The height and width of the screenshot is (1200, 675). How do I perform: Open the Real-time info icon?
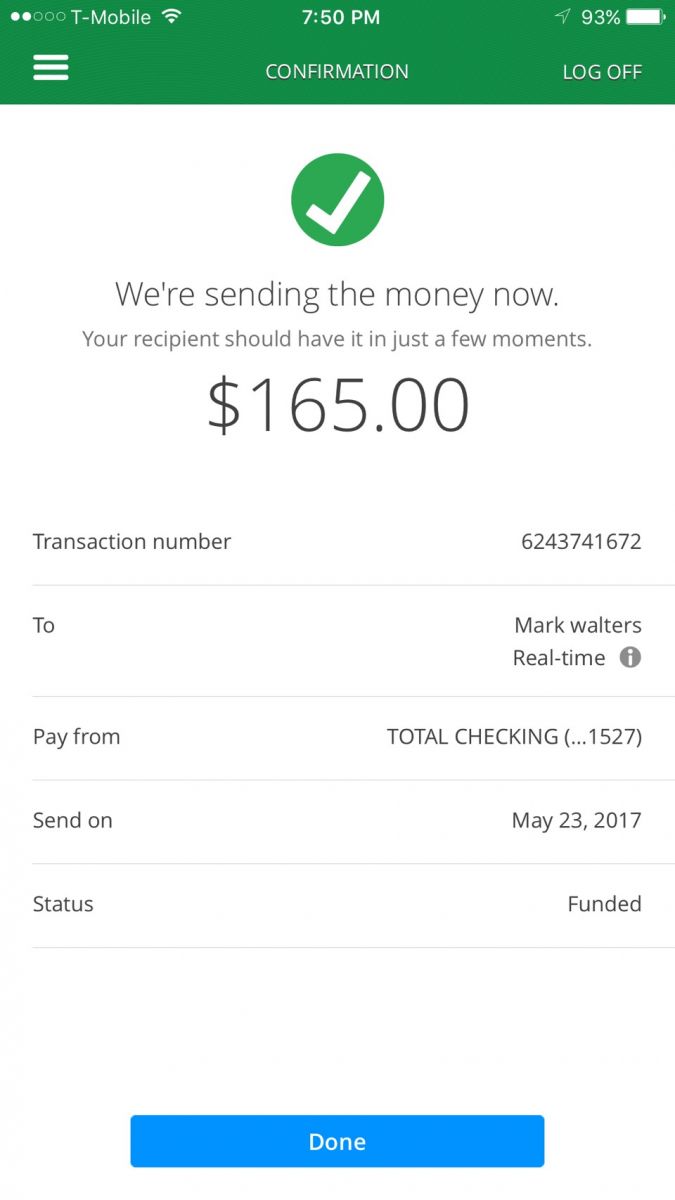tap(630, 657)
